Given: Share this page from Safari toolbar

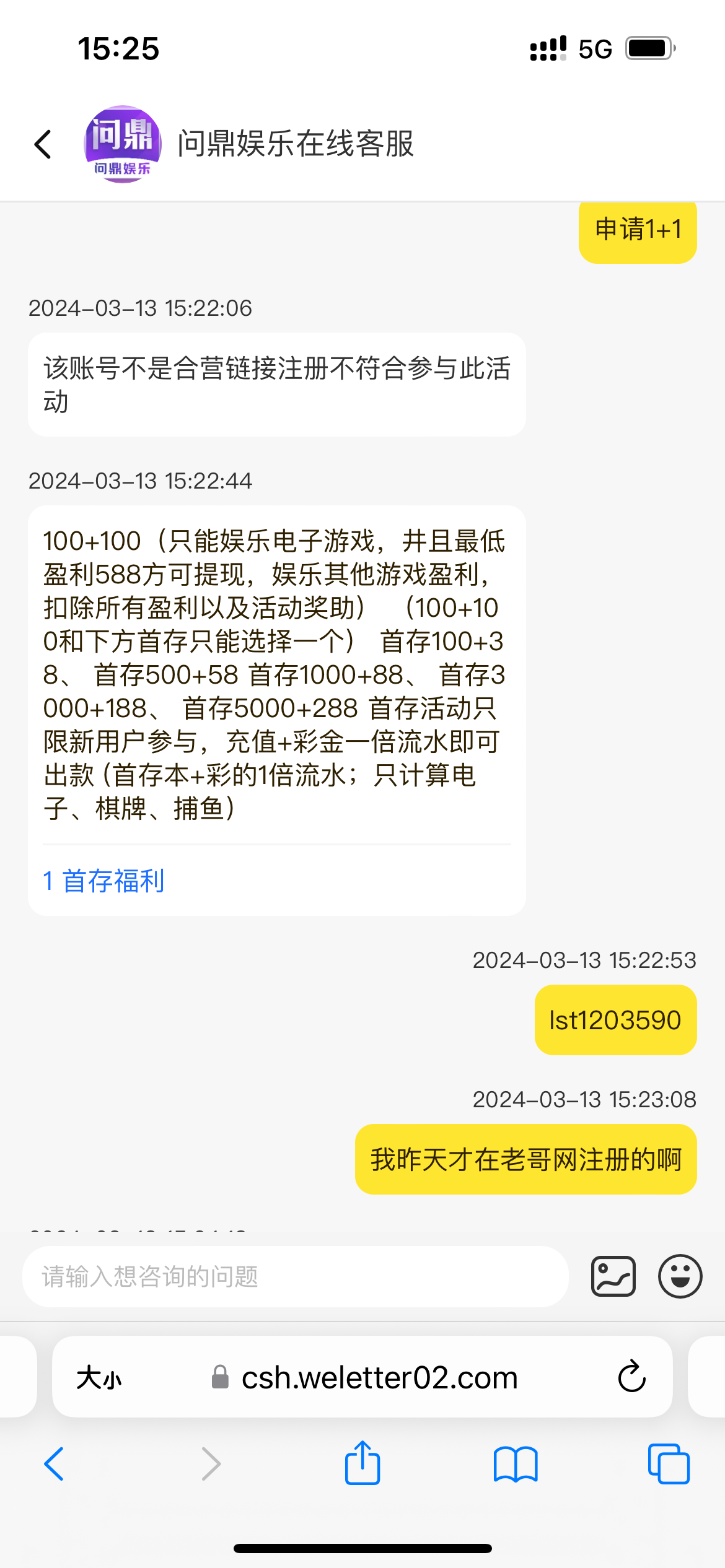Looking at the screenshot, I should coord(362,1463).
